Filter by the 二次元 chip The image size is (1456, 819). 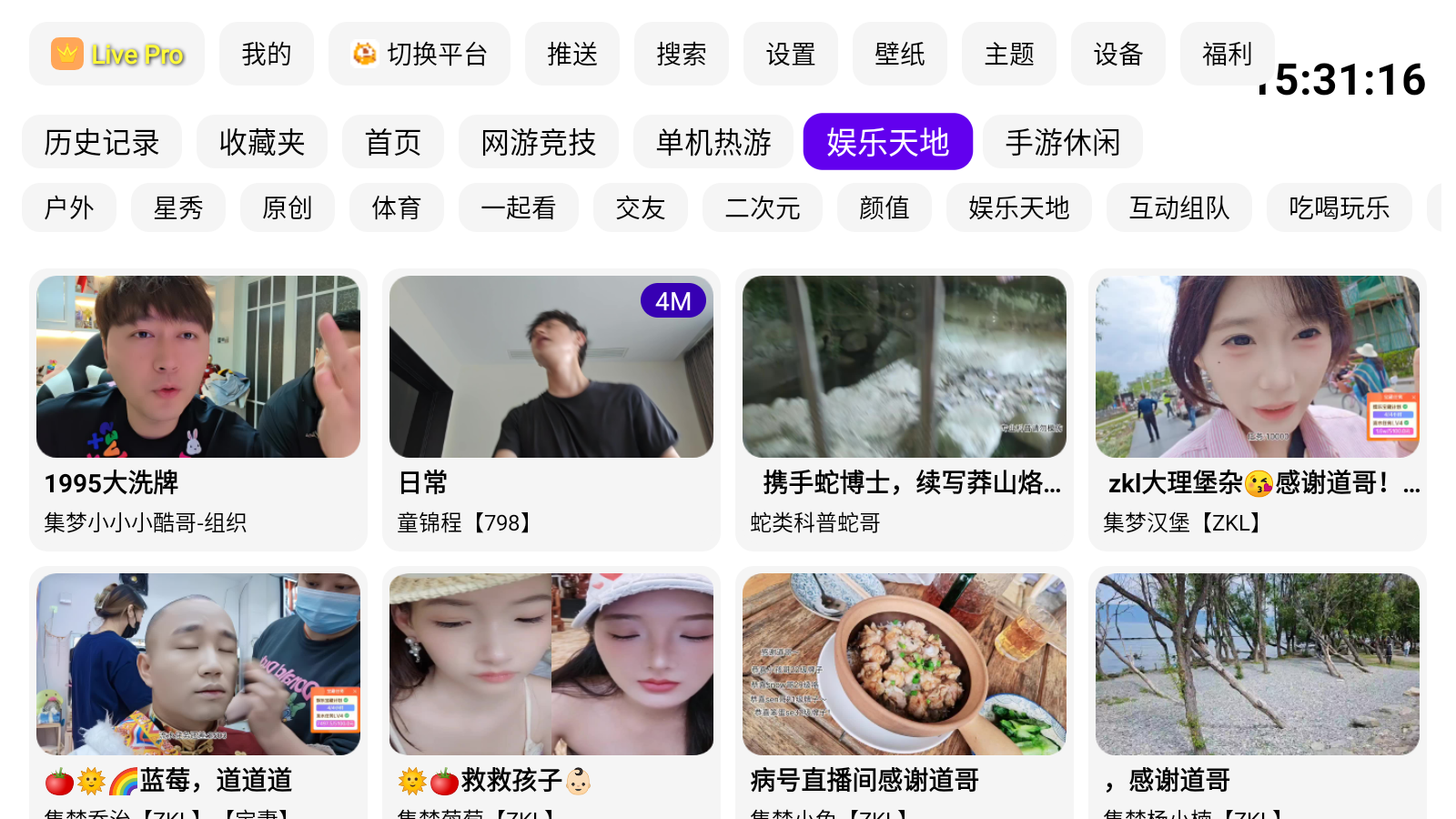pos(763,207)
